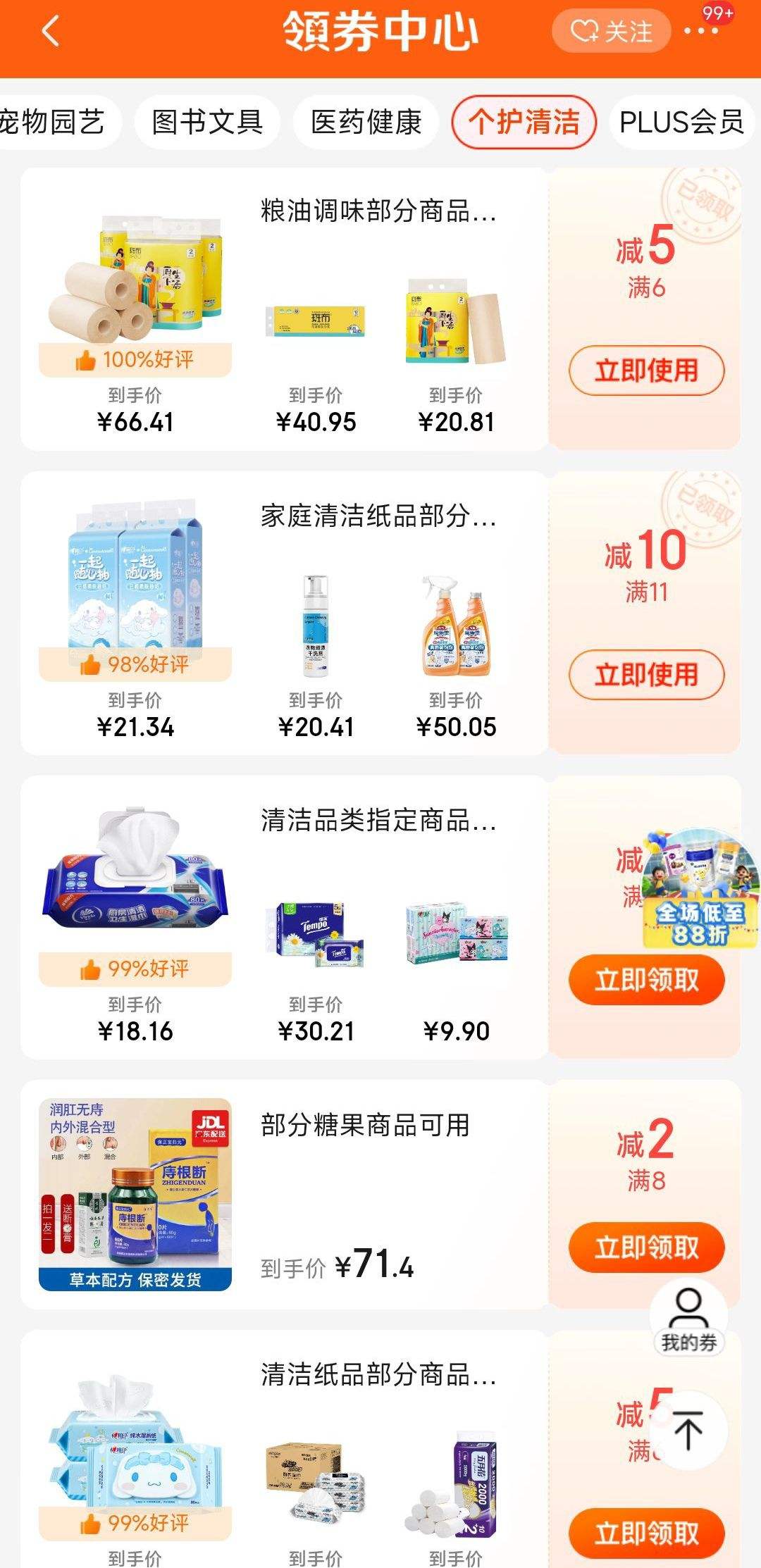Expand the truncated 粮油调味部分商品 coupon title
The image size is (761, 1568).
coord(378,212)
